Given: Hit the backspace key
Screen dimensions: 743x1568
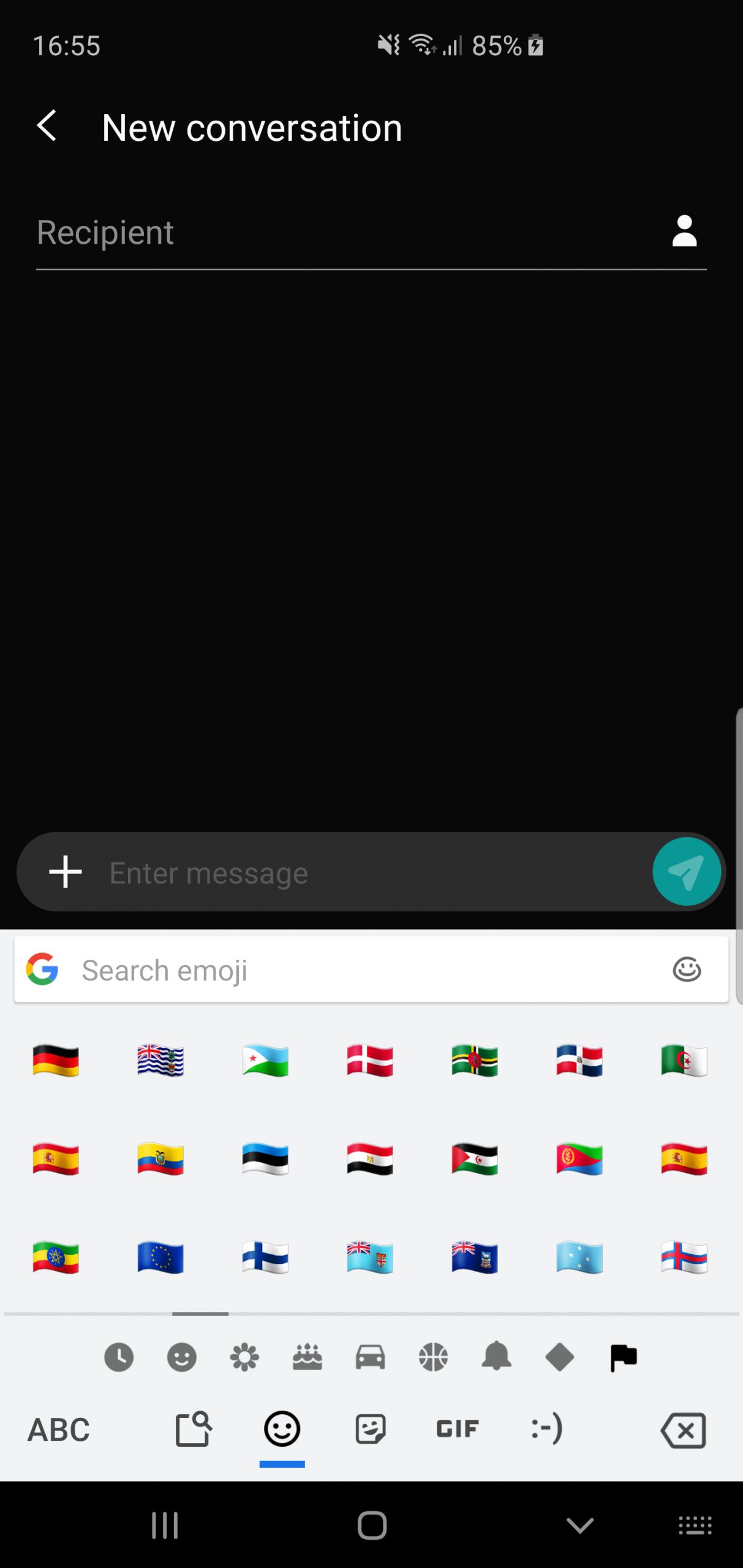Looking at the screenshot, I should click(x=683, y=1431).
